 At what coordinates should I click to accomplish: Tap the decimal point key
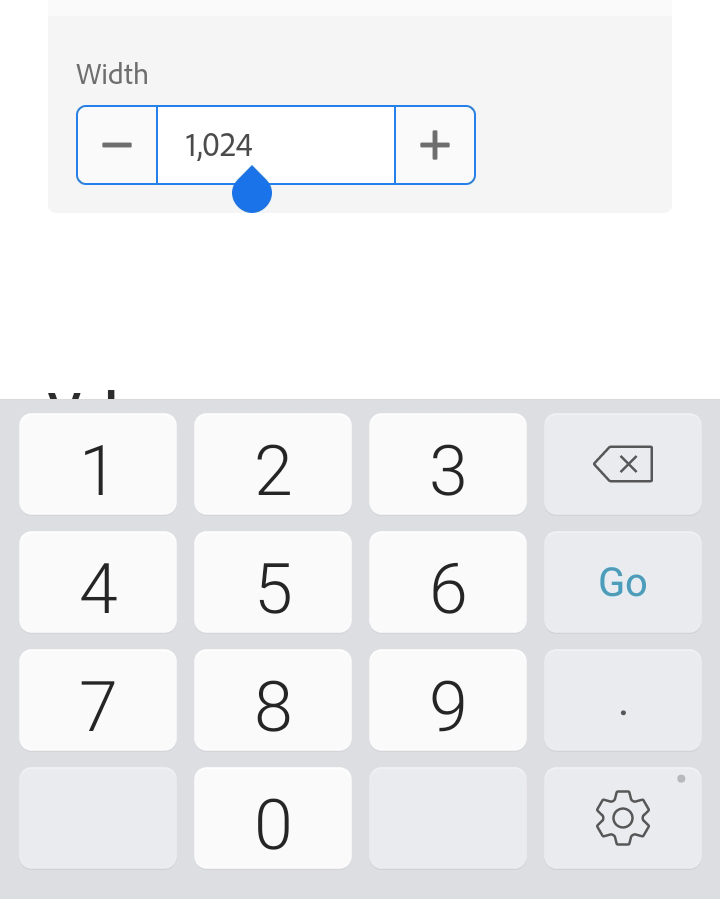point(623,700)
